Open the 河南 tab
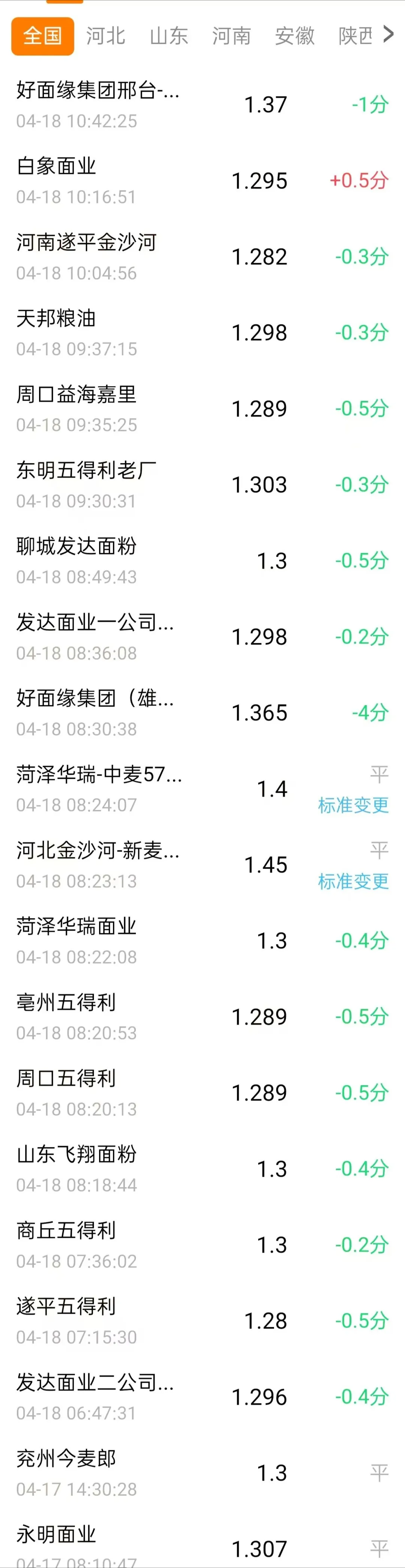This screenshot has height=1568, width=405. (x=231, y=36)
